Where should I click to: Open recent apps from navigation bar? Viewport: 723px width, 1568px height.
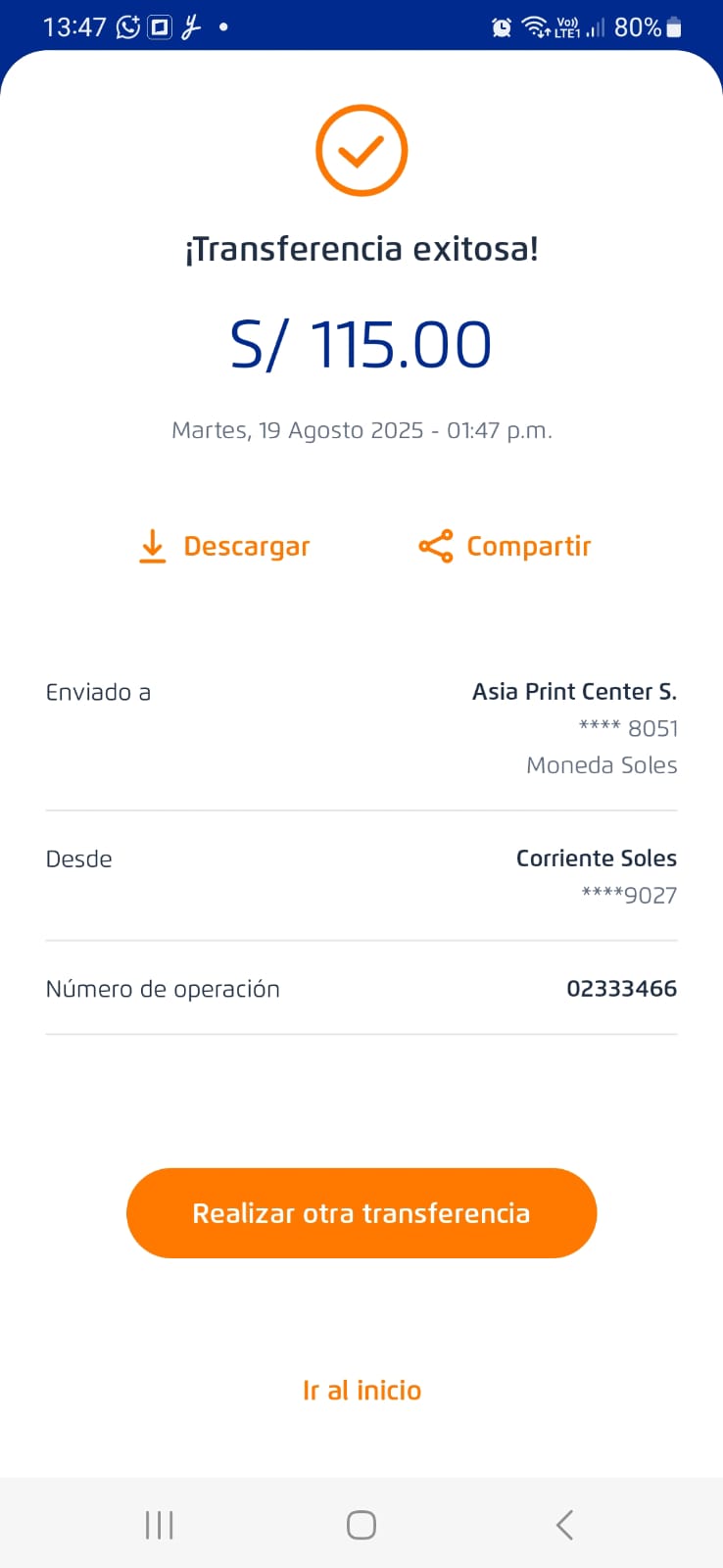click(159, 1525)
